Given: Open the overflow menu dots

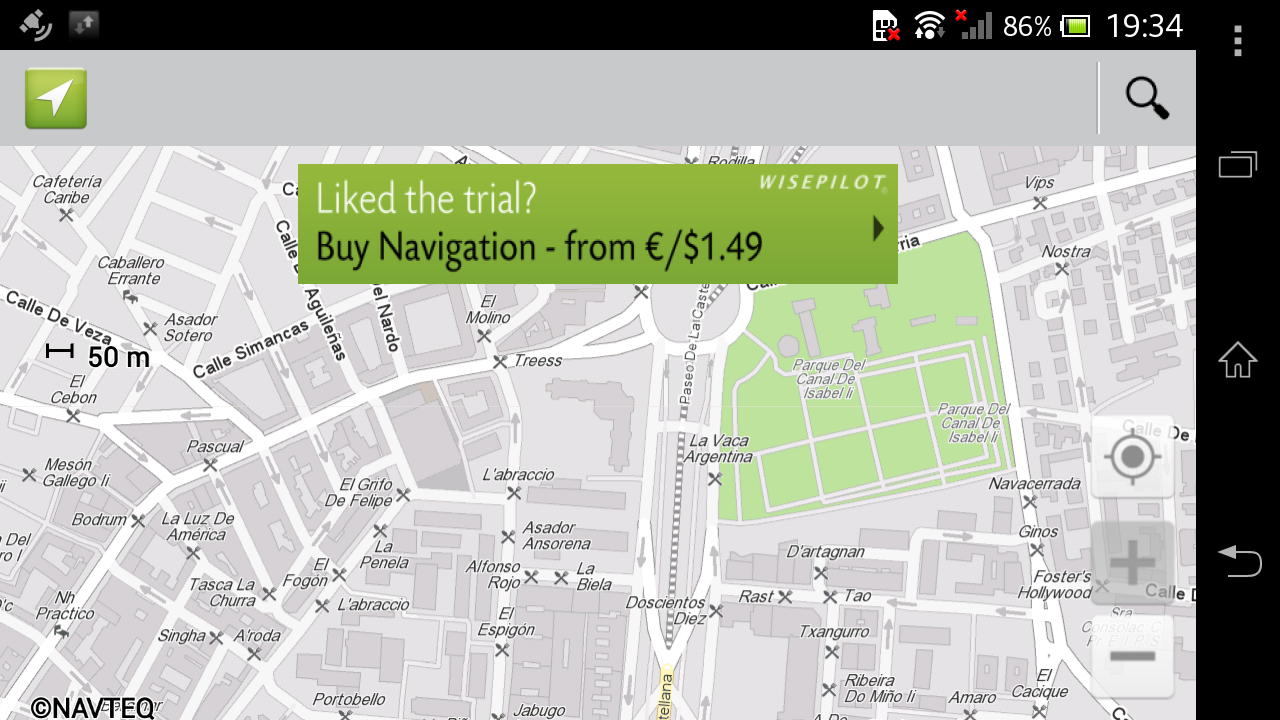Looking at the screenshot, I should tap(1238, 40).
